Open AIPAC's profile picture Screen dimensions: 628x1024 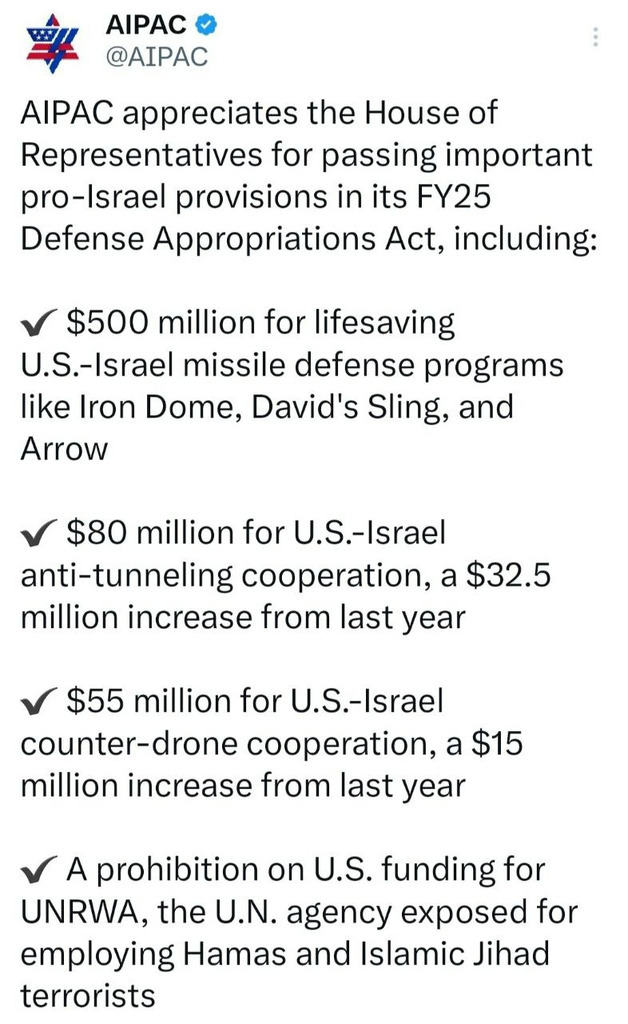click(x=52, y=43)
